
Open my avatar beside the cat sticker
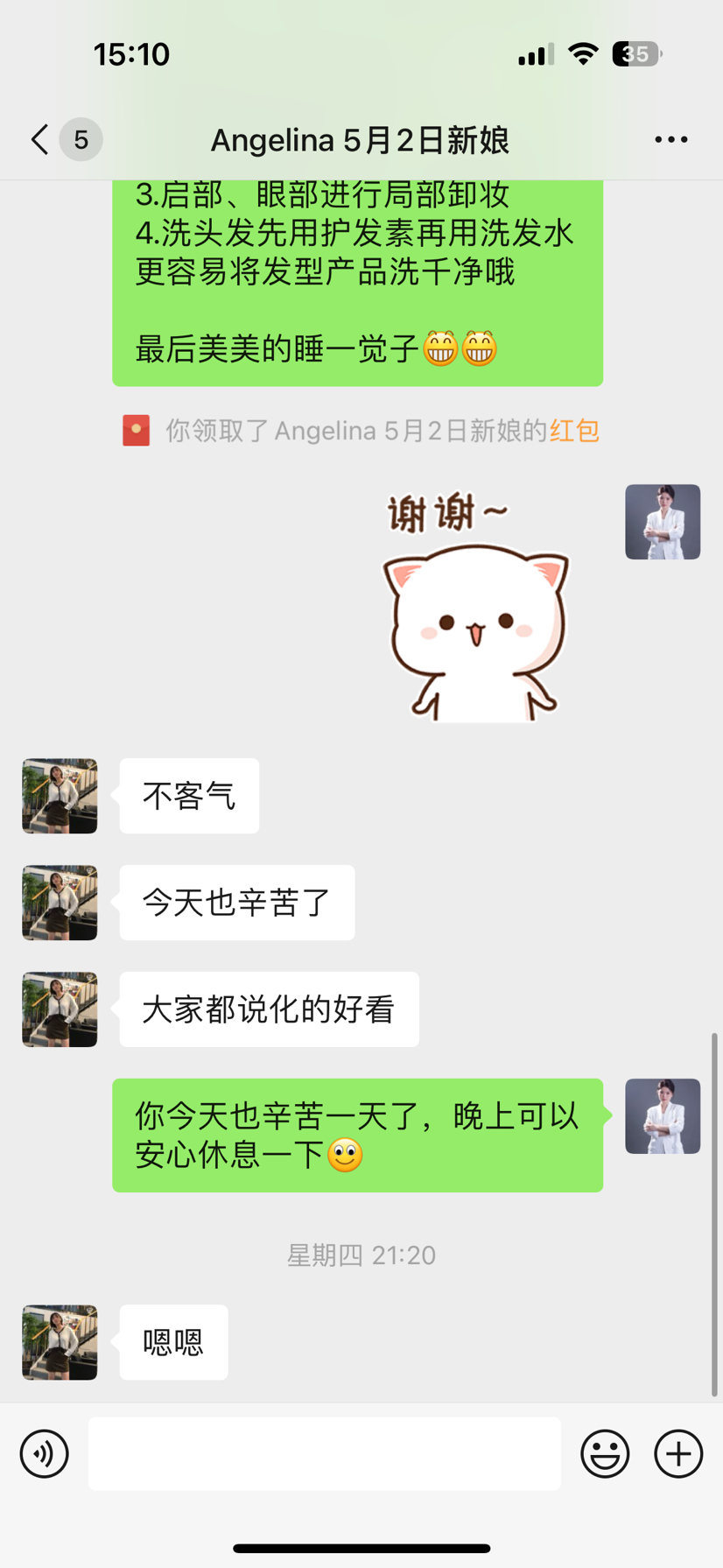[663, 522]
